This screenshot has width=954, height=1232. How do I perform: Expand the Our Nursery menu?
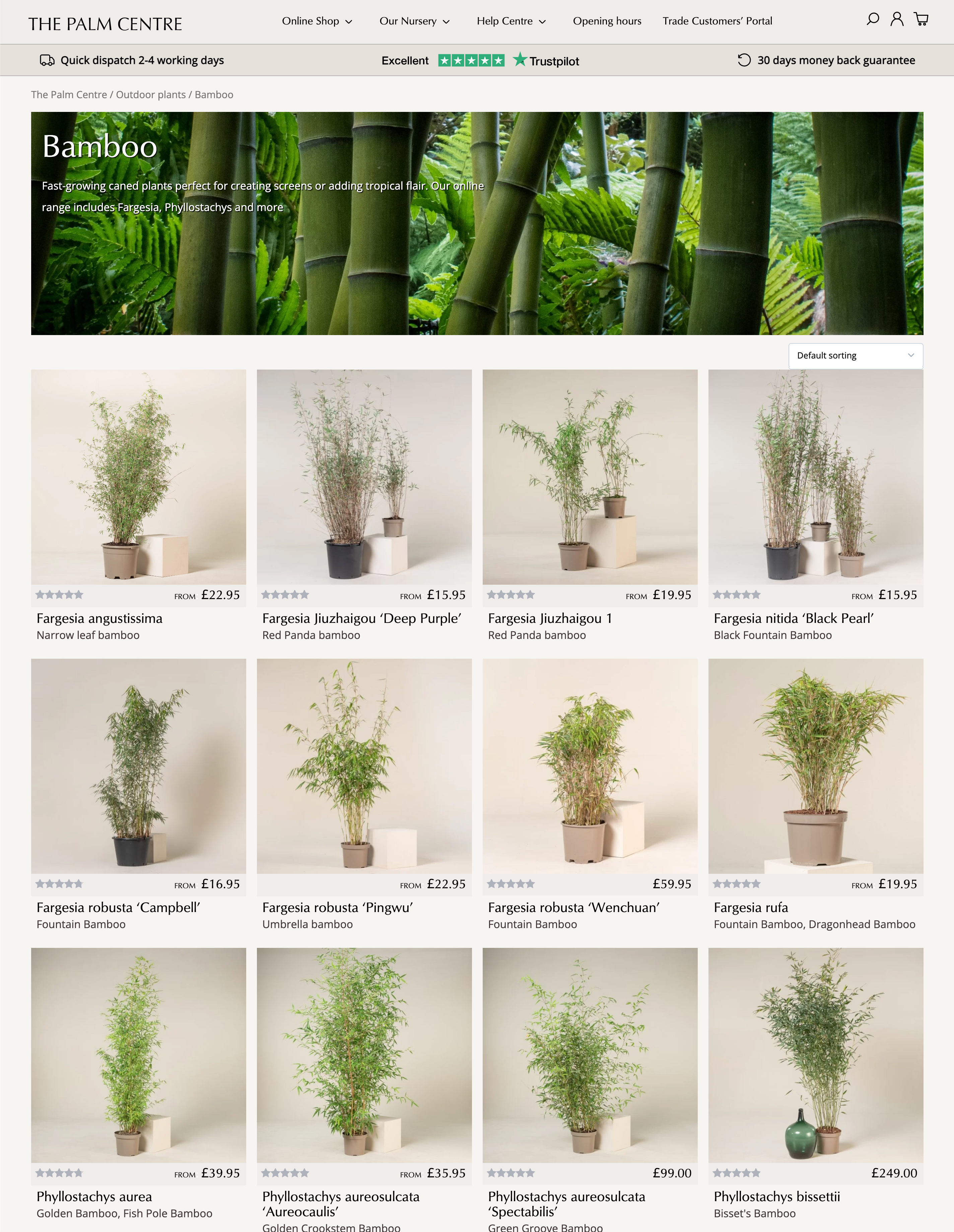coord(414,21)
